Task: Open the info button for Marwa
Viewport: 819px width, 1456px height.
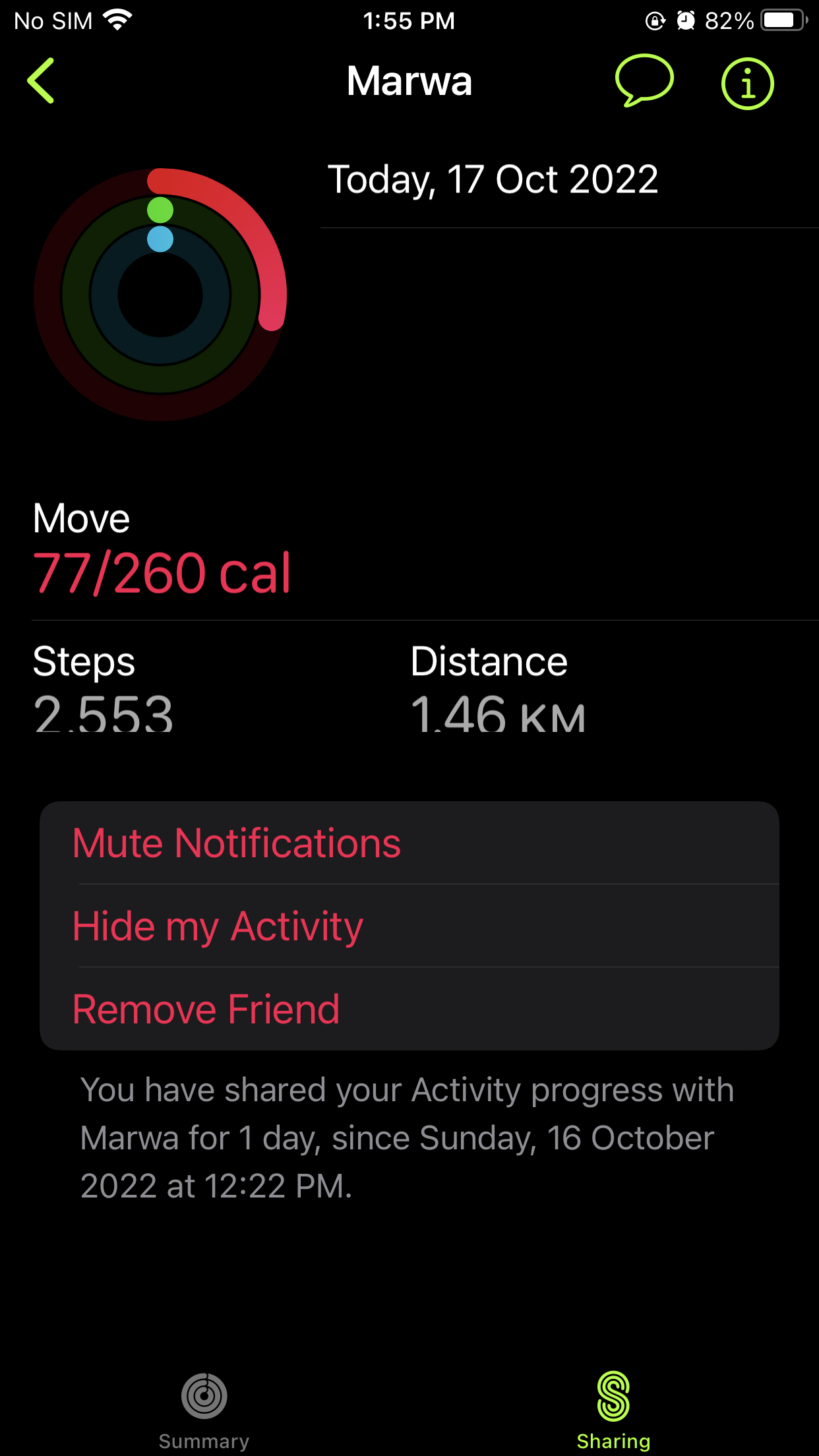Action: [x=747, y=84]
